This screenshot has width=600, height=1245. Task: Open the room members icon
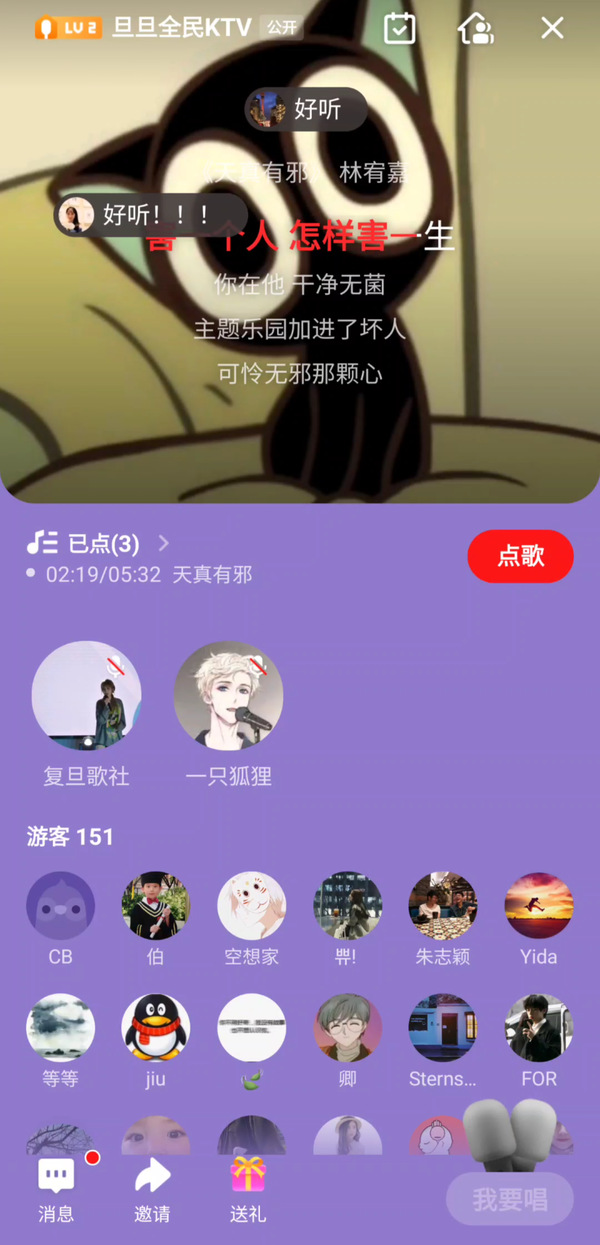(x=476, y=28)
